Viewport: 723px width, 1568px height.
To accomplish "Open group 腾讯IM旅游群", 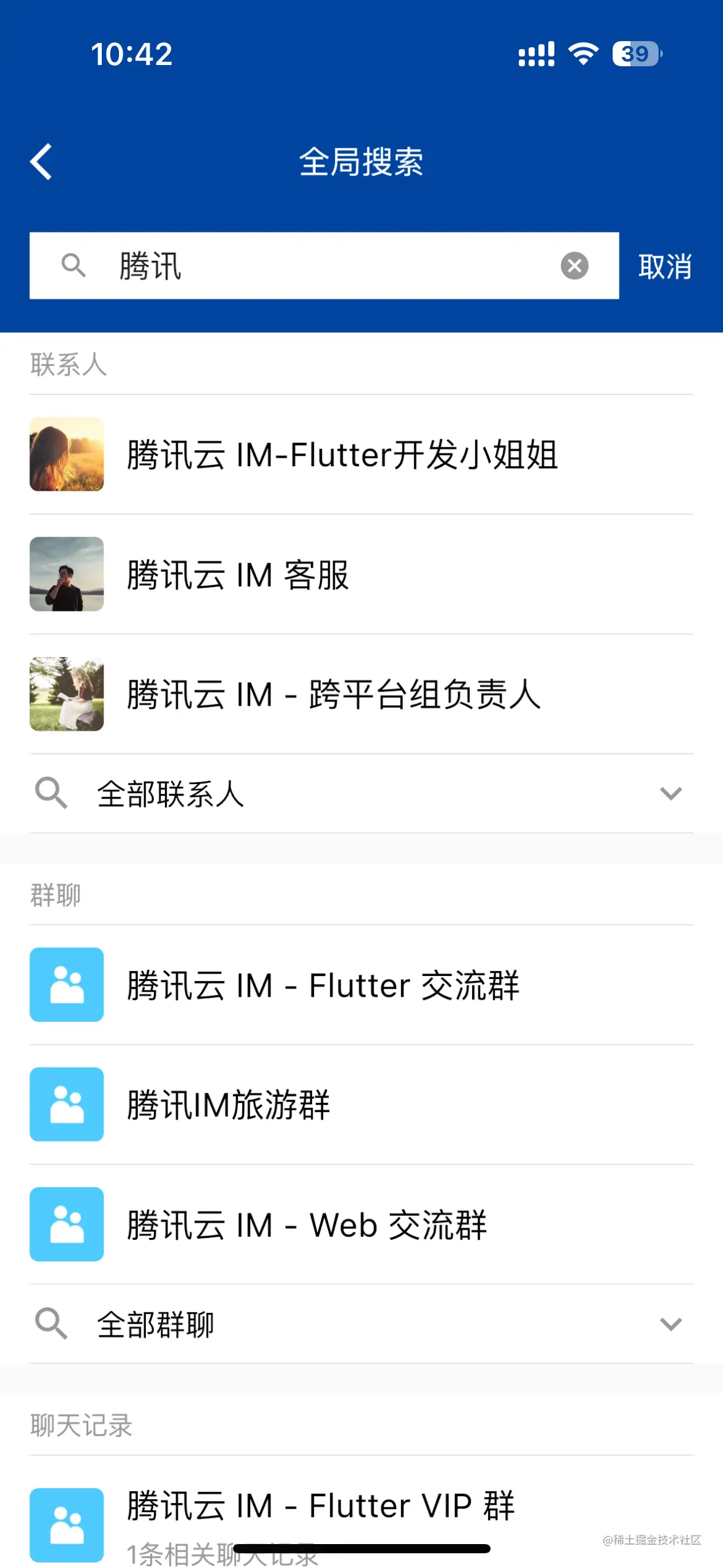I will 361,1104.
